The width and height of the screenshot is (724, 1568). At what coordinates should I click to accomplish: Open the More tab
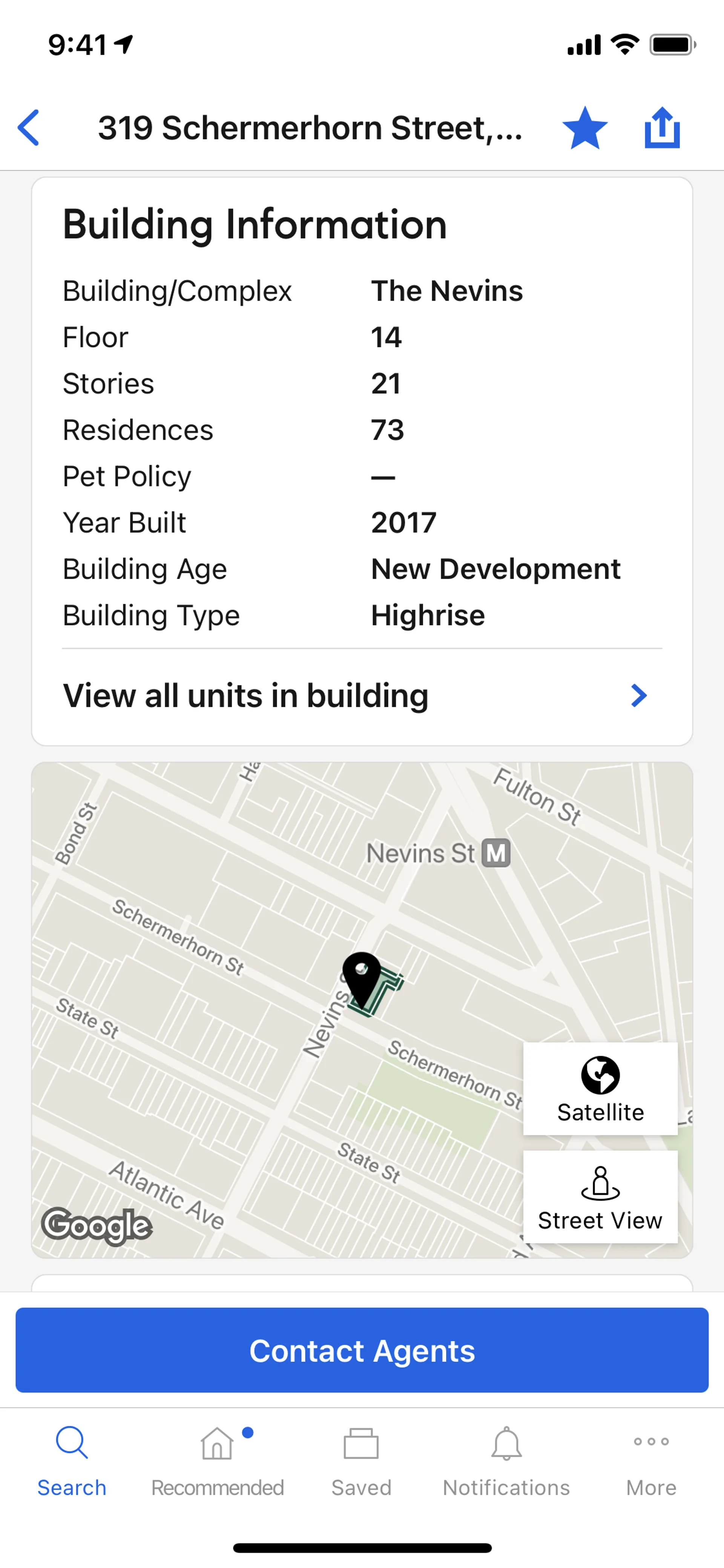point(651,1461)
